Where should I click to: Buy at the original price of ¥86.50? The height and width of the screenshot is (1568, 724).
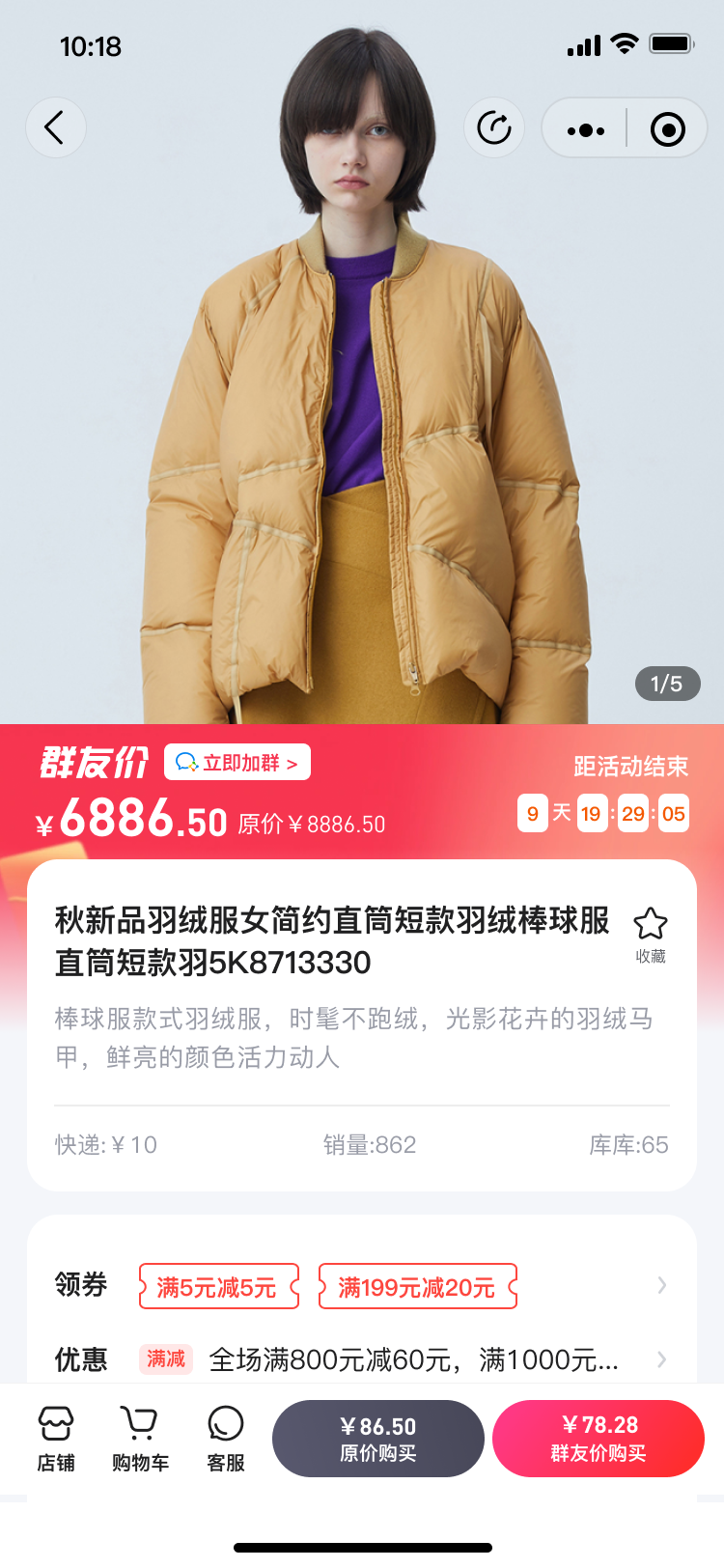coord(377,1438)
